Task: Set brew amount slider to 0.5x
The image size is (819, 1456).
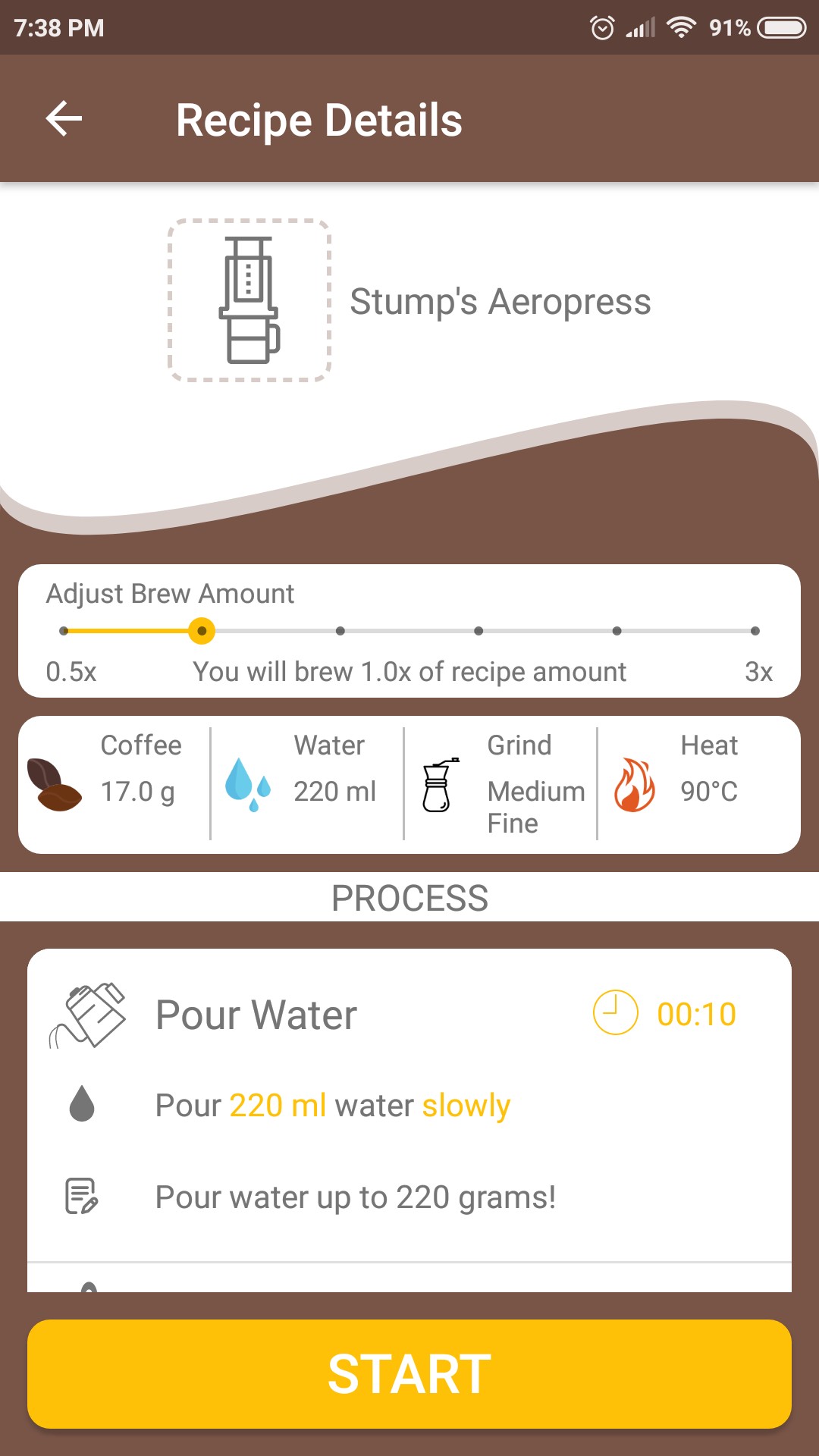Action: [x=64, y=631]
